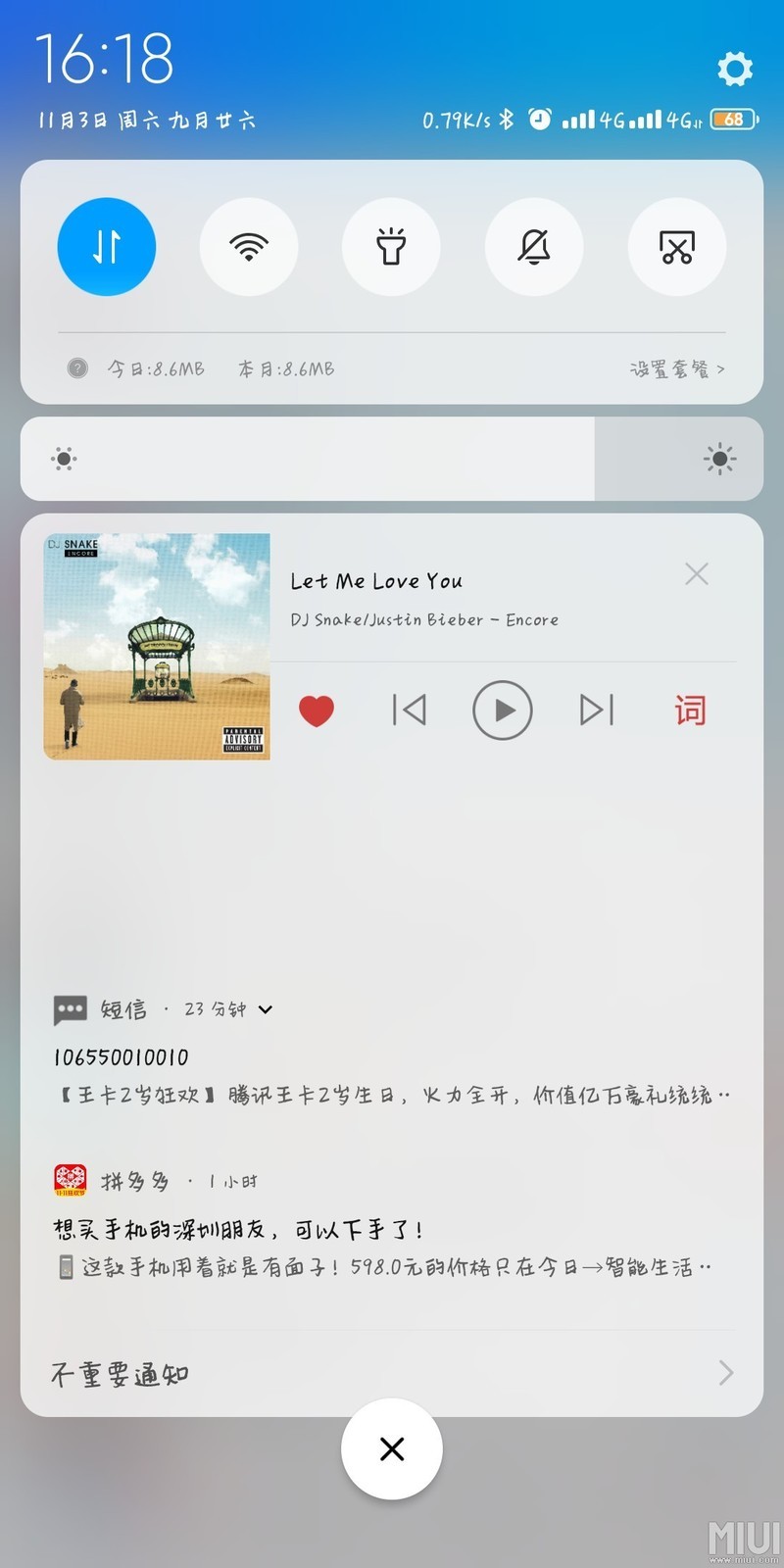
Task: Show lyrics with the 词 button
Action: pos(690,710)
